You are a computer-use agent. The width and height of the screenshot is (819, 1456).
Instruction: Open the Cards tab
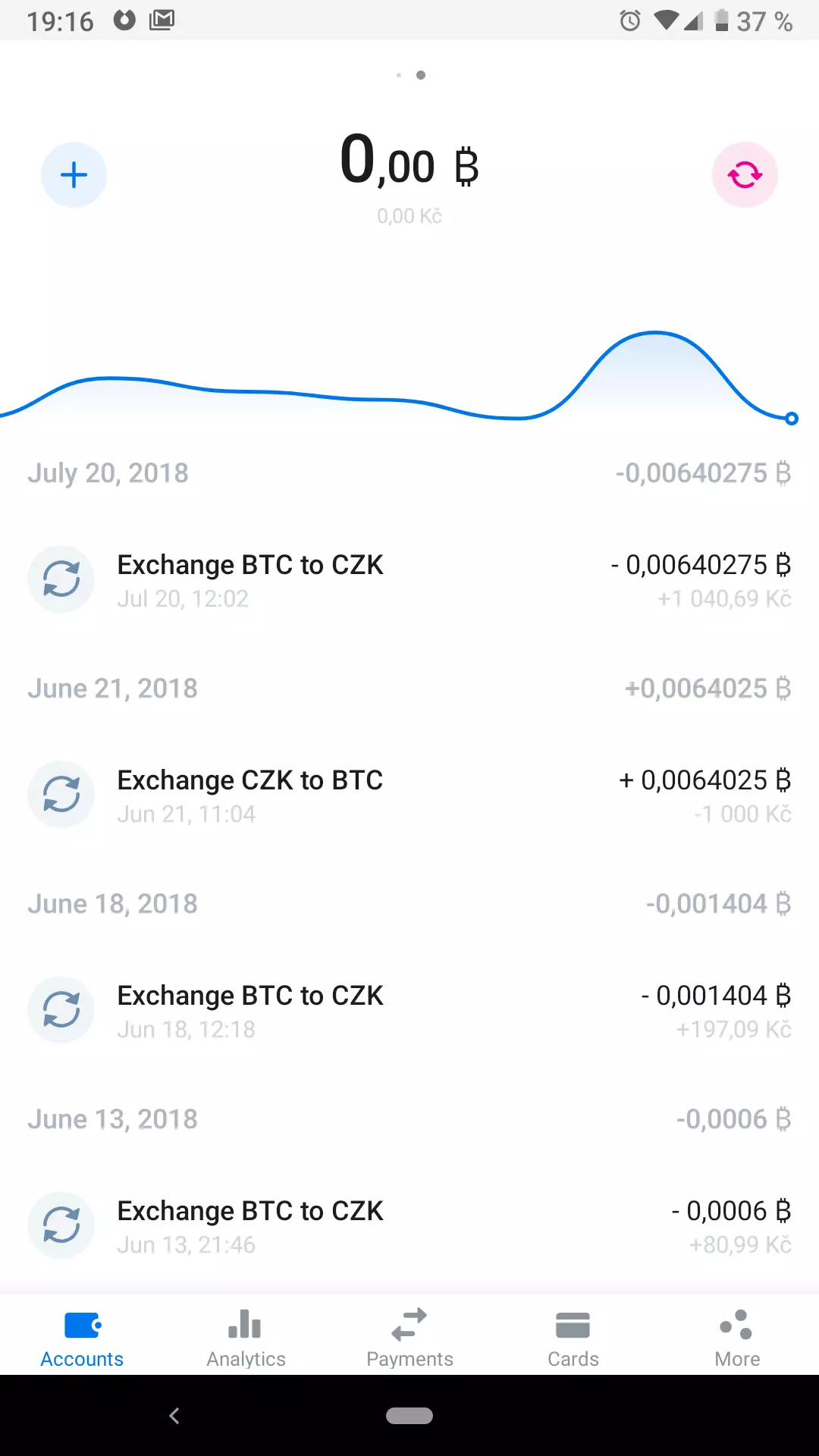(x=573, y=1338)
